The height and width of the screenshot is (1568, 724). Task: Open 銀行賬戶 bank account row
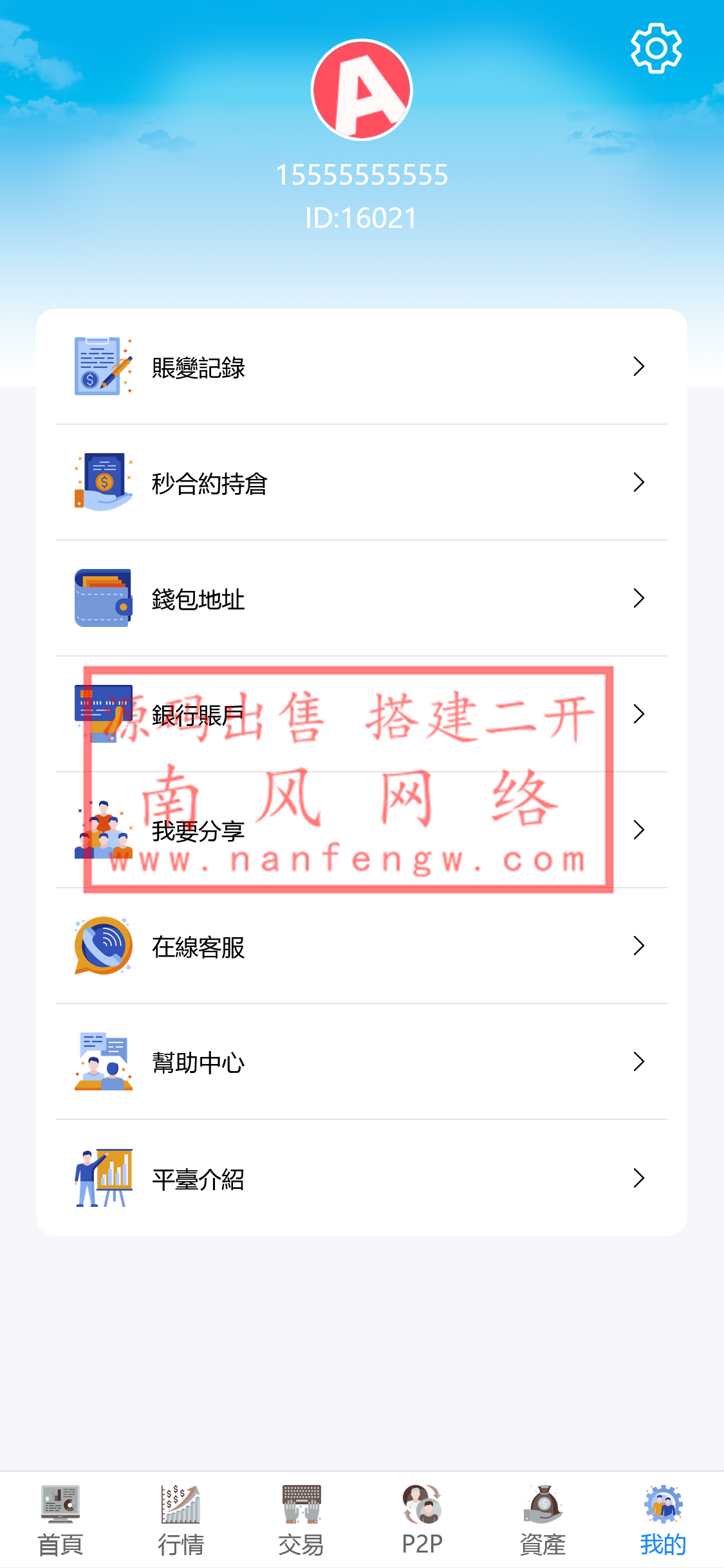(x=361, y=714)
